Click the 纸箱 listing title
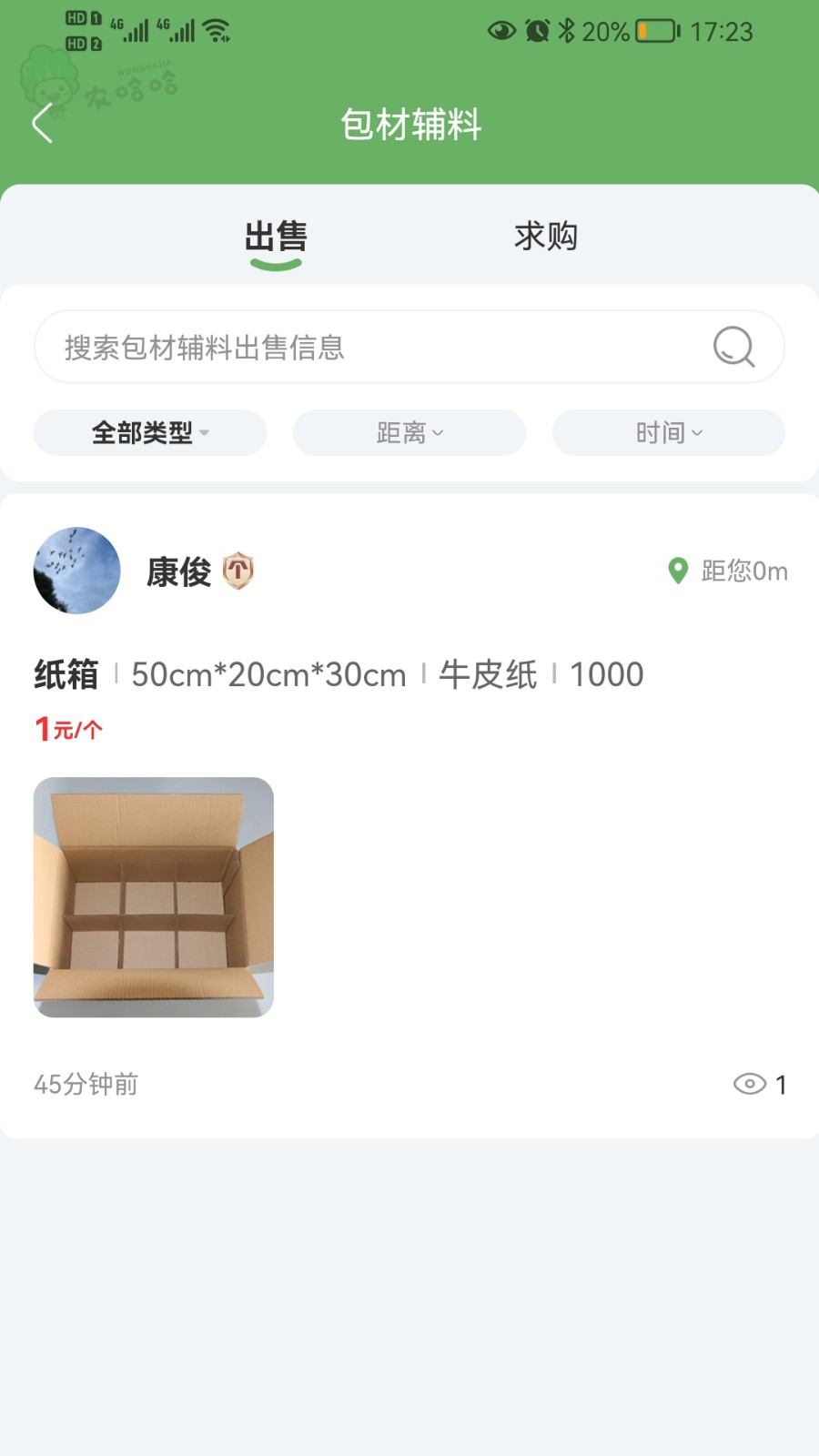Image resolution: width=819 pixels, height=1456 pixels. 65,674
